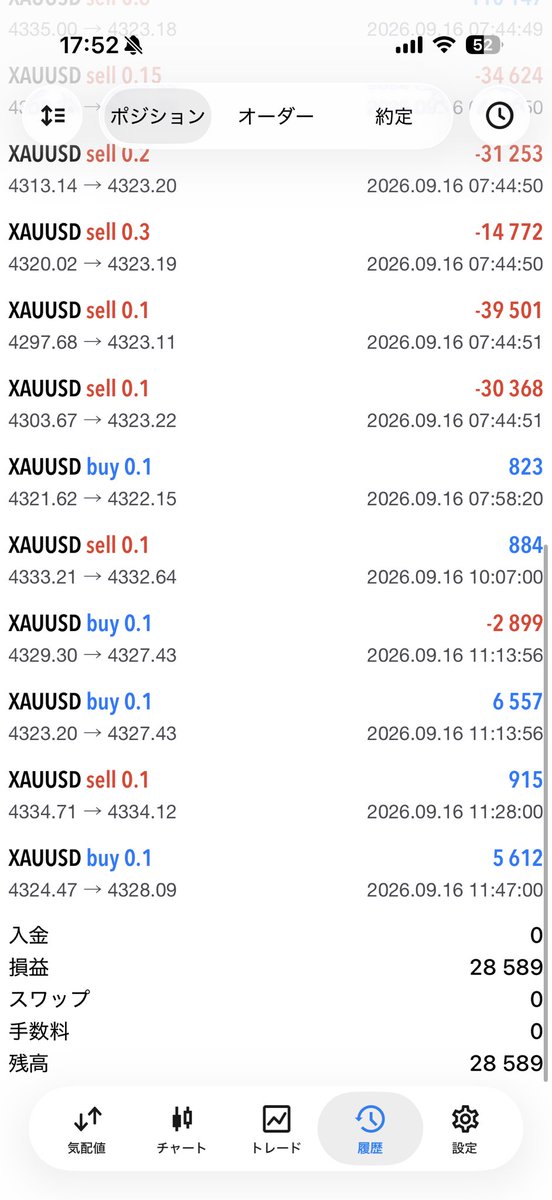This screenshot has height=1200, width=552.
Task: Expand the sell 0.1 trade with 915 profit
Action: pos(276,795)
